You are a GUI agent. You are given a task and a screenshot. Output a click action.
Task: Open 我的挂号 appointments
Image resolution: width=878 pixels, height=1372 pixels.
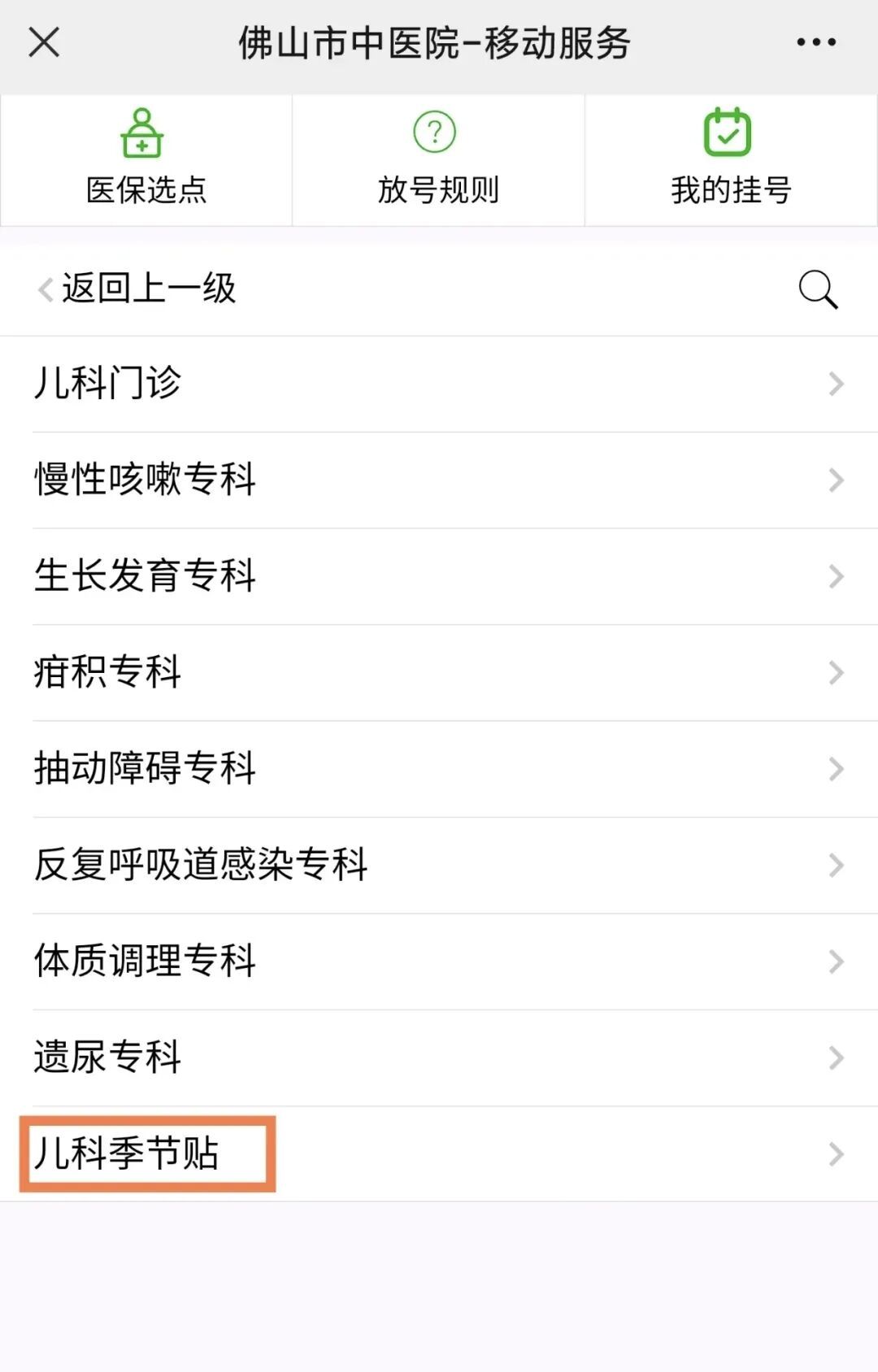point(730,159)
